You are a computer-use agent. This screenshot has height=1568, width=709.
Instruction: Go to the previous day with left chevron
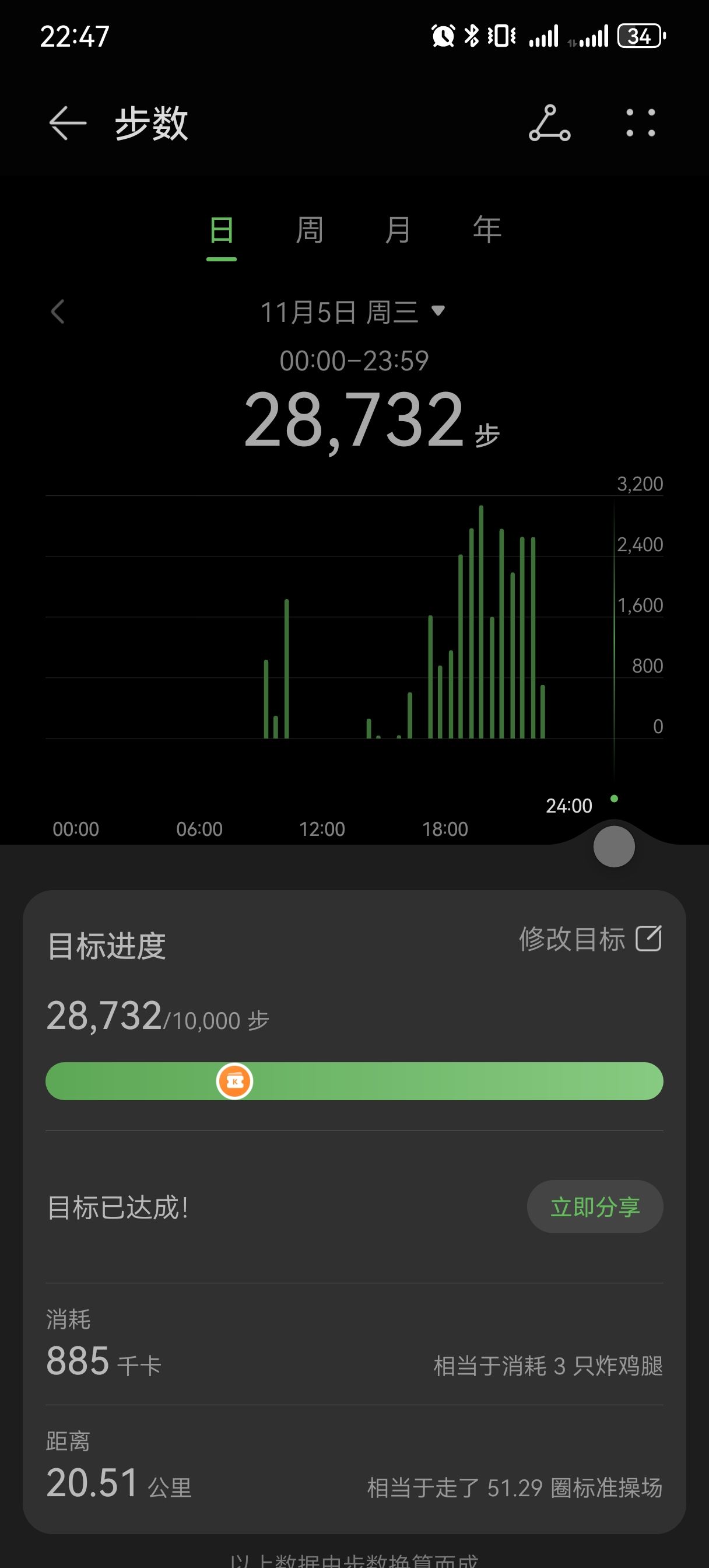(x=58, y=312)
